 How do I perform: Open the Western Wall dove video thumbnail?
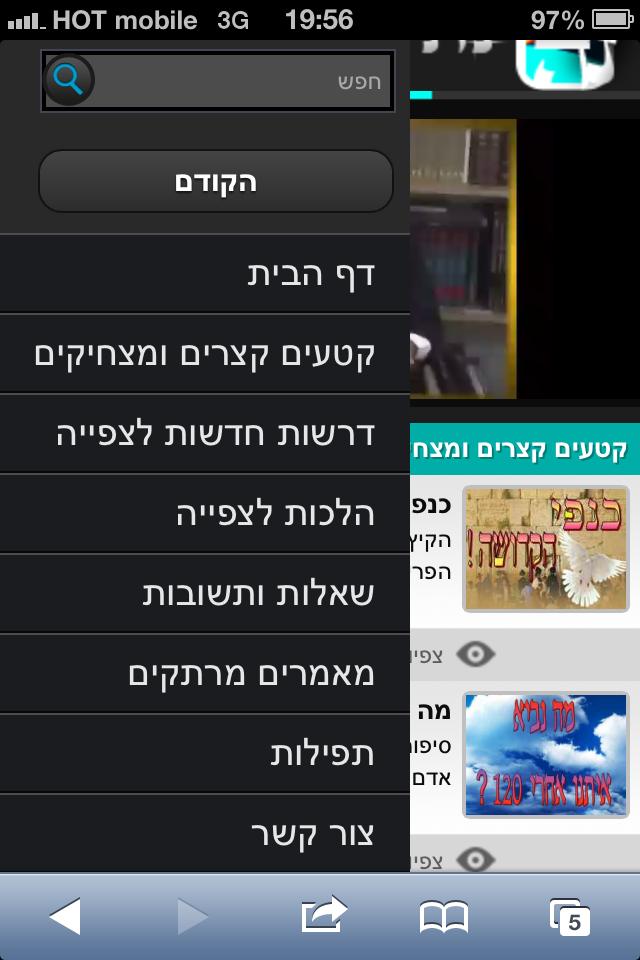[x=545, y=549]
